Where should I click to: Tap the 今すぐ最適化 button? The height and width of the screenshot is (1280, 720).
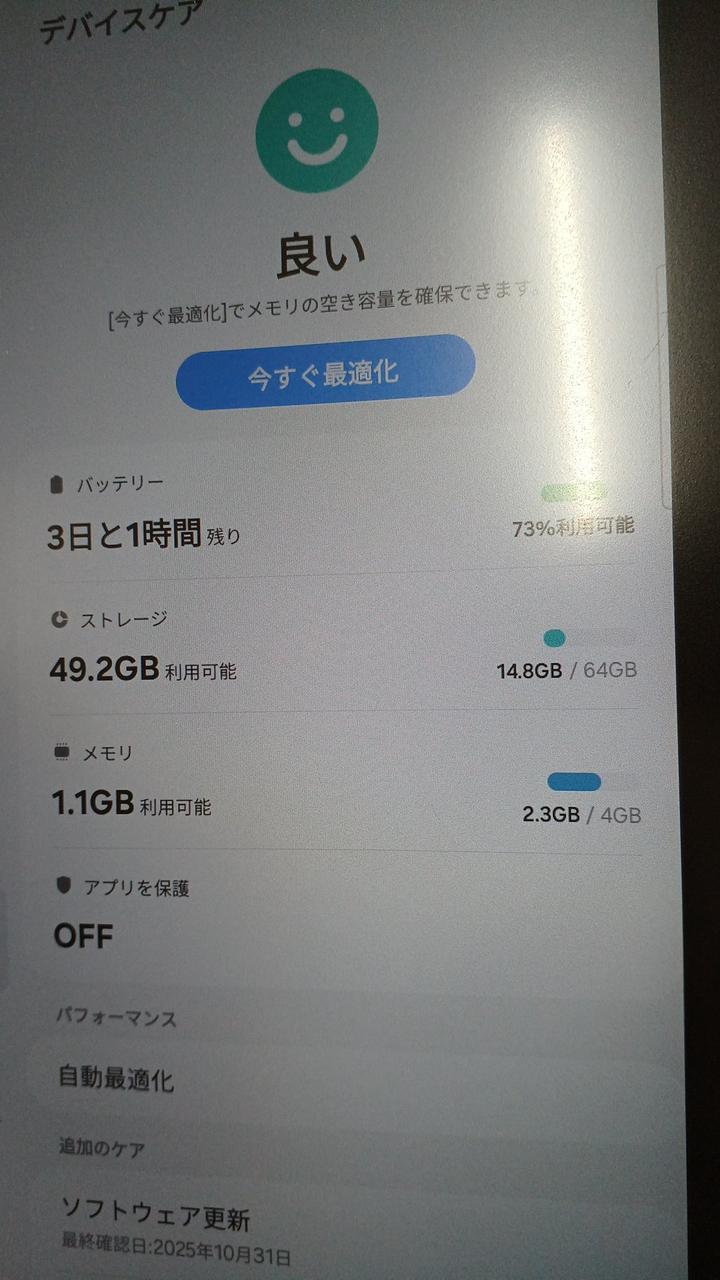325,373
